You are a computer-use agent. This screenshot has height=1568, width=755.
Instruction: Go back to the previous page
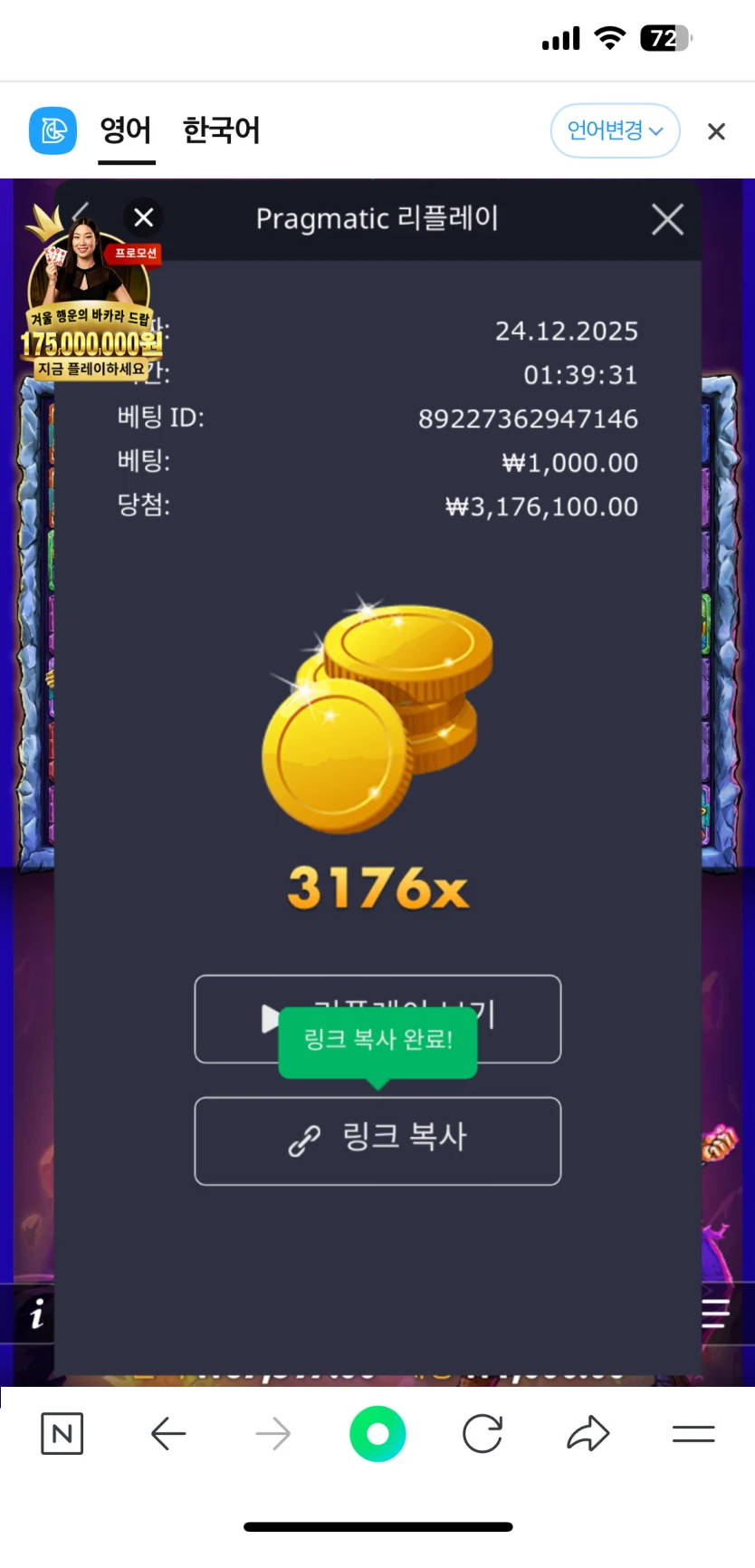(x=168, y=1433)
